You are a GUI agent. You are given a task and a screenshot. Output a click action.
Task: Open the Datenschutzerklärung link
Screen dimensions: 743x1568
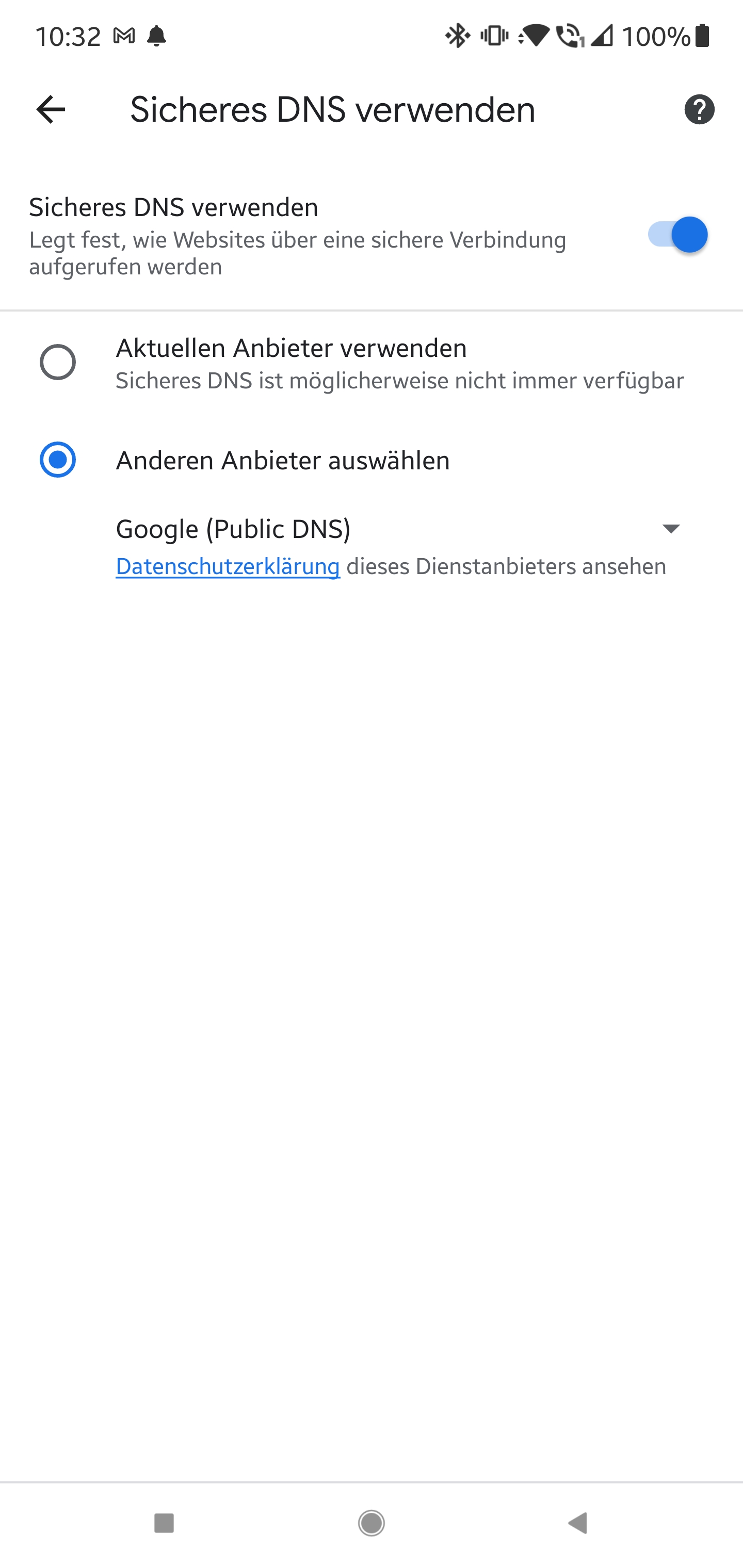[x=228, y=567]
